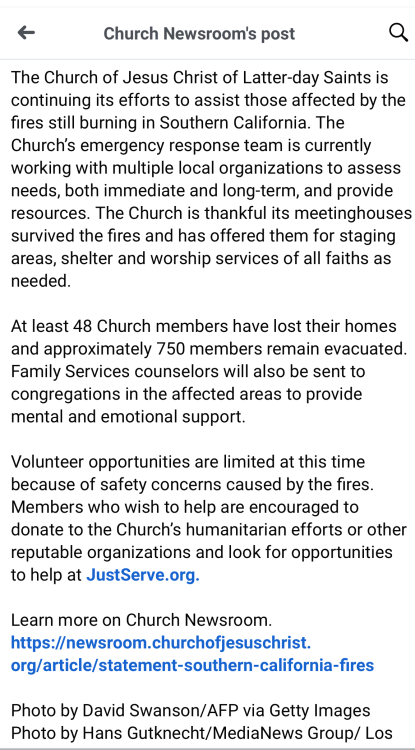415x750 pixels.
Task: Open search with the magnifier icon
Action: 398,33
